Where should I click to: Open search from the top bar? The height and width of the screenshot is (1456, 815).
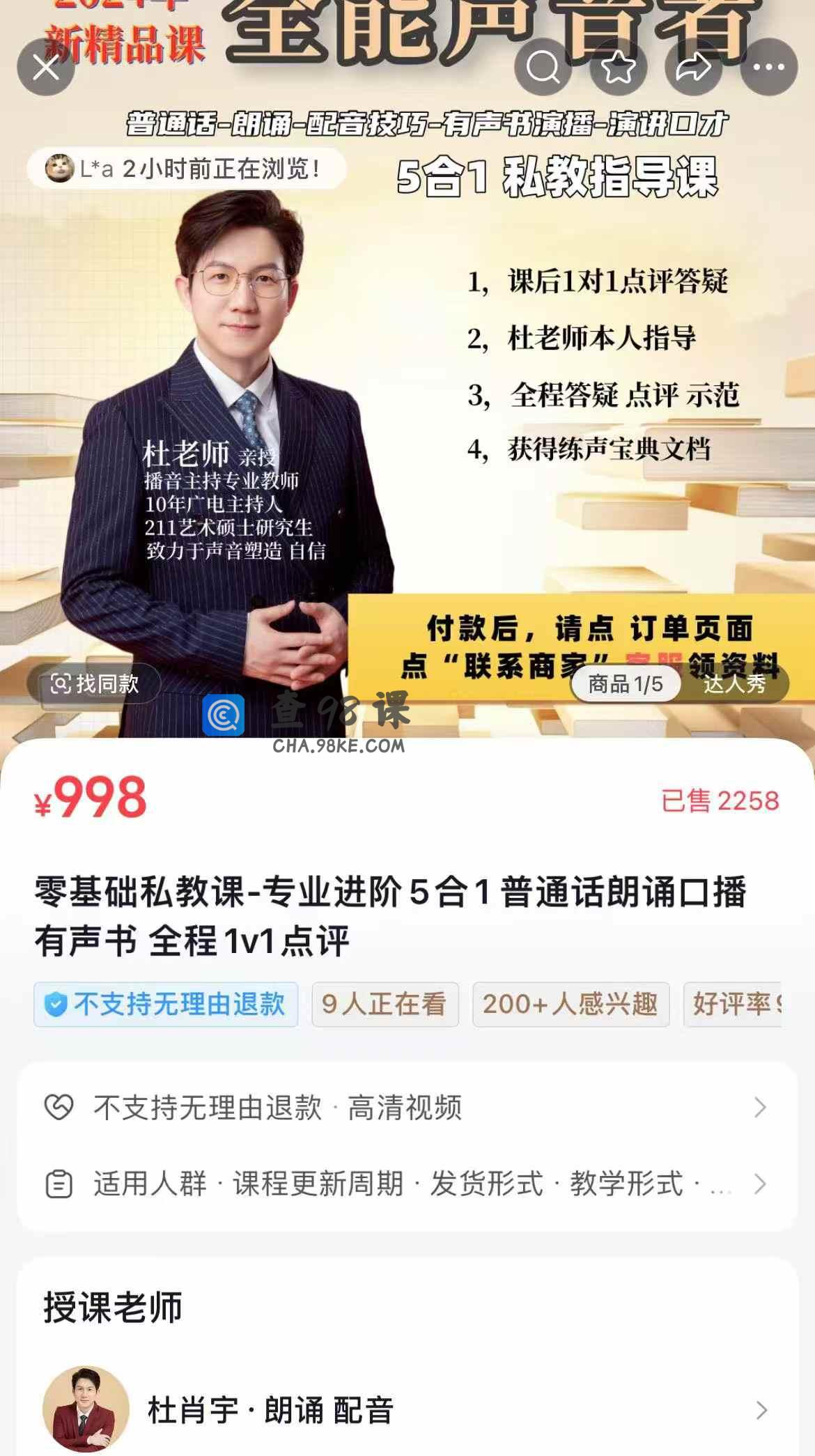[x=543, y=68]
